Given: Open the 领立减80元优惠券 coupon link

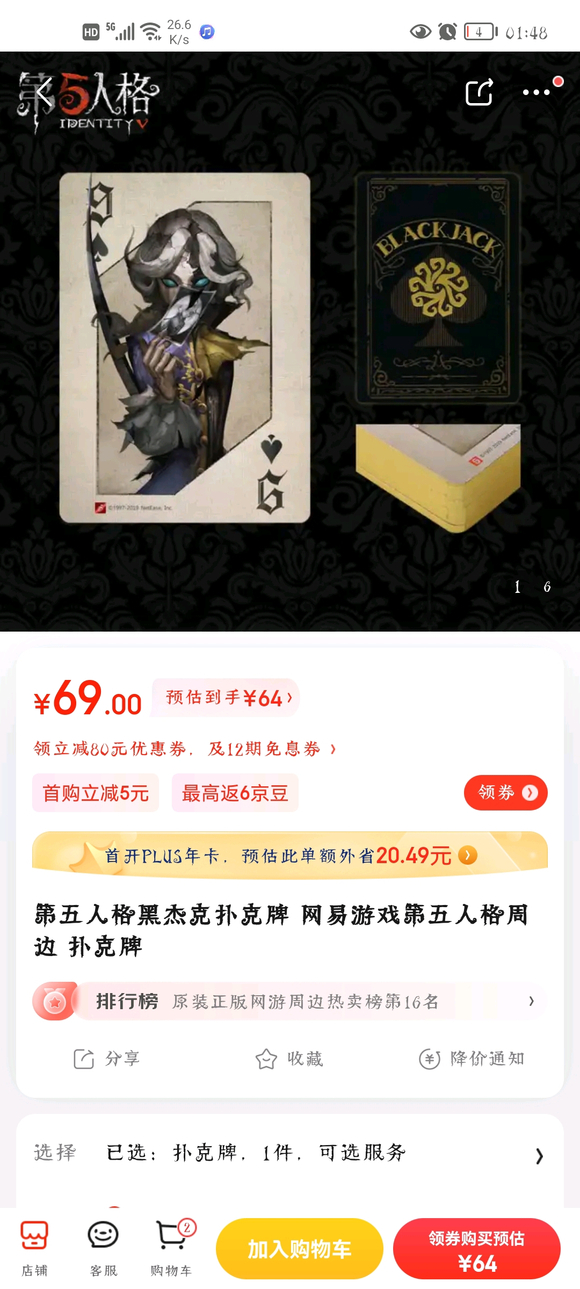Looking at the screenshot, I should tap(185, 748).
